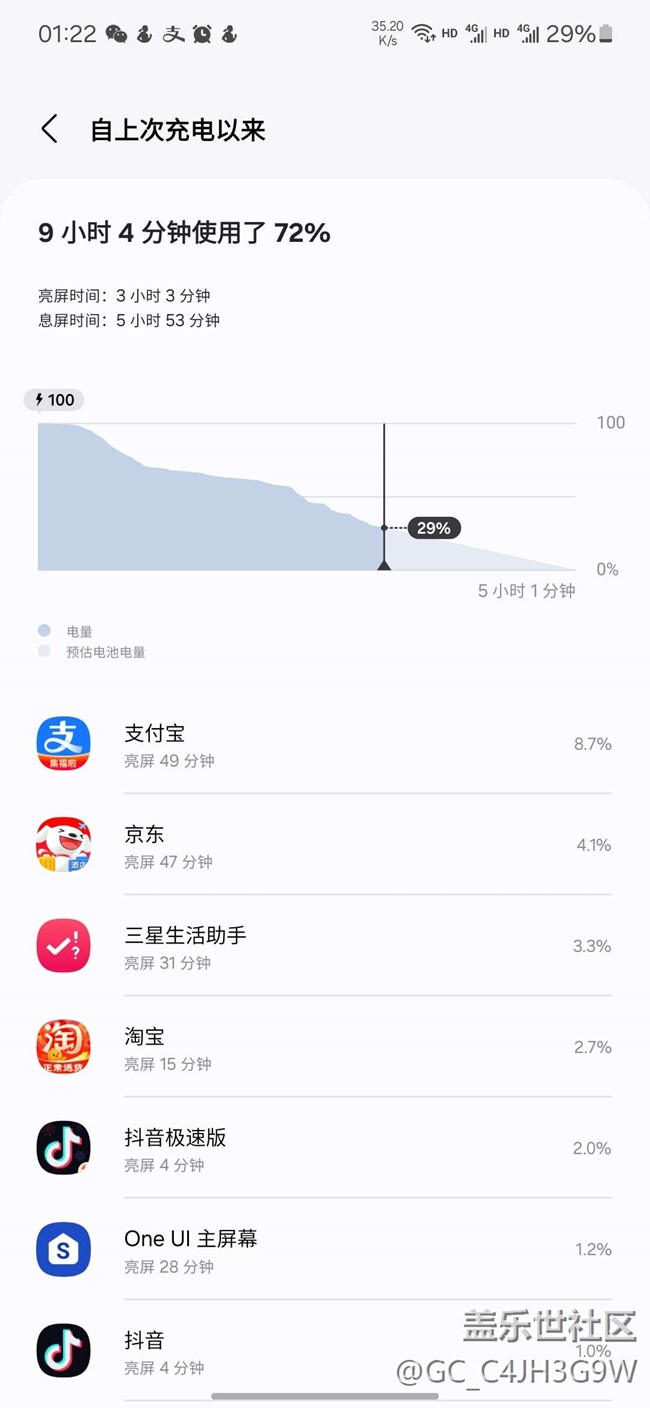
Task: Go back from 自上次充电以来 screen
Action: pyautogui.click(x=49, y=129)
